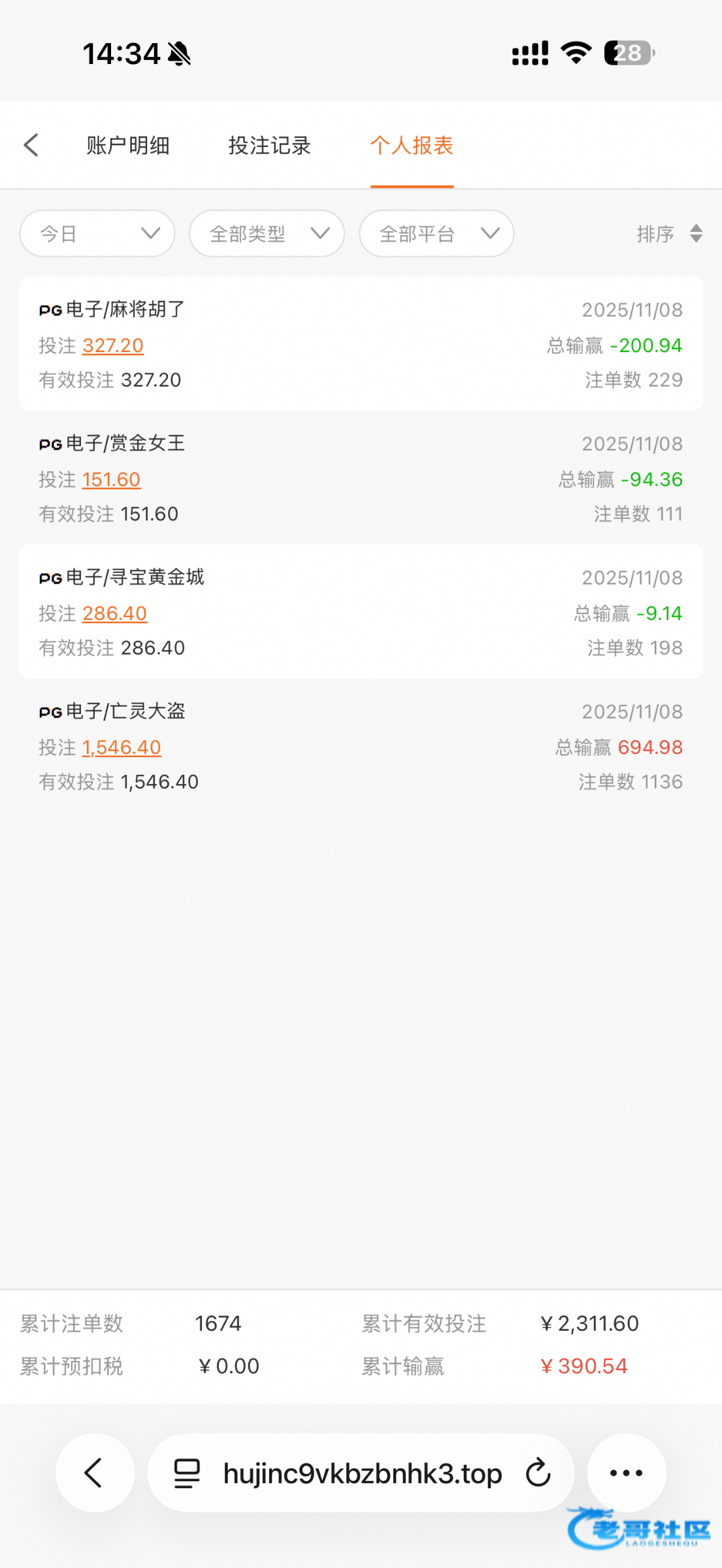Open the 327.20 bet amount link
The image size is (722, 1568).
click(x=113, y=346)
